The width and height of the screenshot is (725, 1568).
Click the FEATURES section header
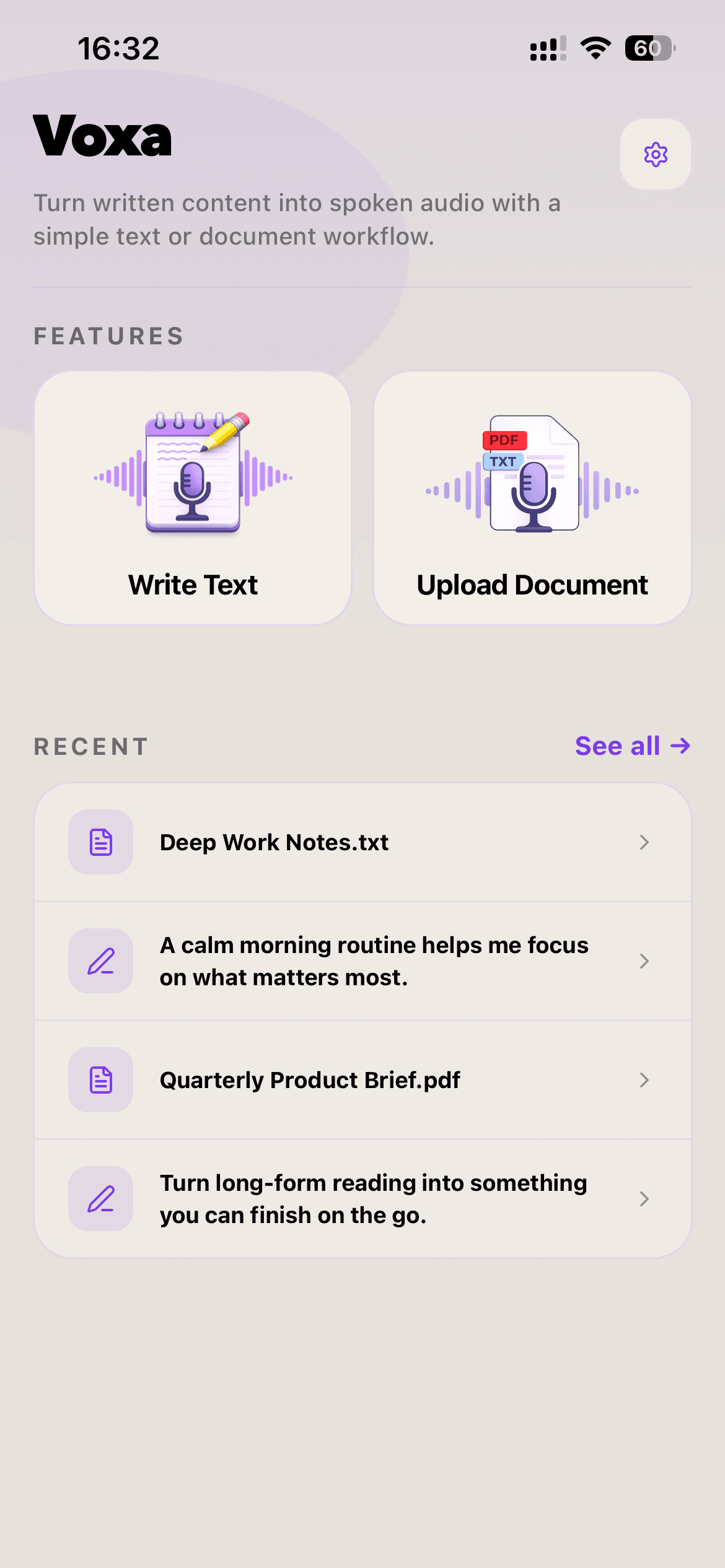tap(108, 336)
